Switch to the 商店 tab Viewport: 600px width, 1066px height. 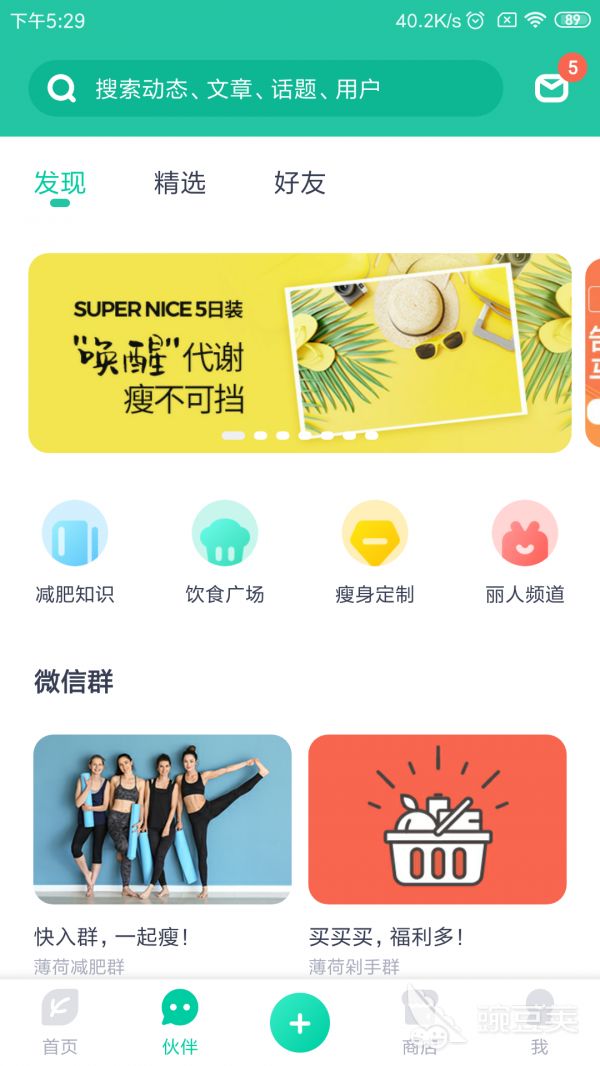point(419,1022)
